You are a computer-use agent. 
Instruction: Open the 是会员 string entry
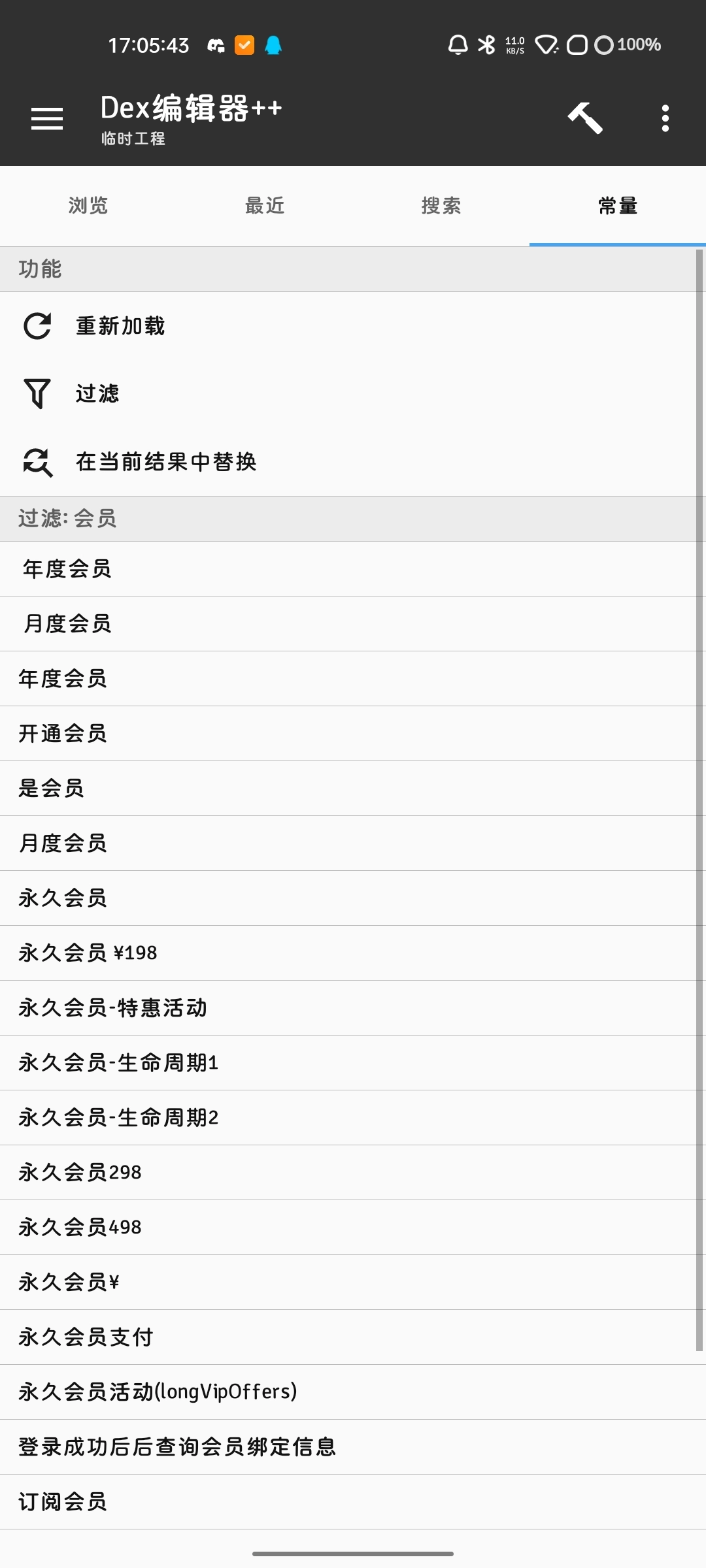coord(52,789)
